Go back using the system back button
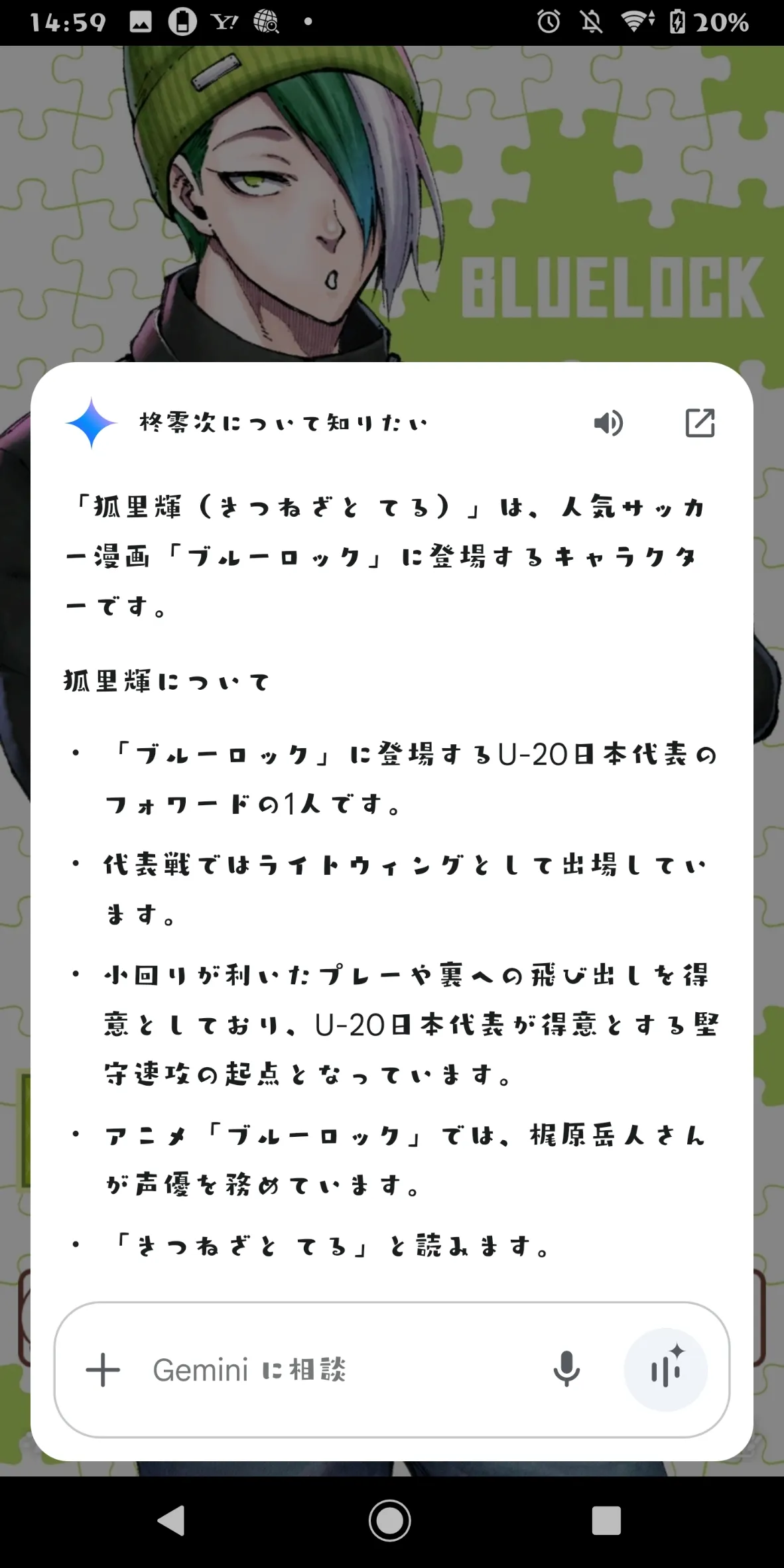 tap(172, 1520)
